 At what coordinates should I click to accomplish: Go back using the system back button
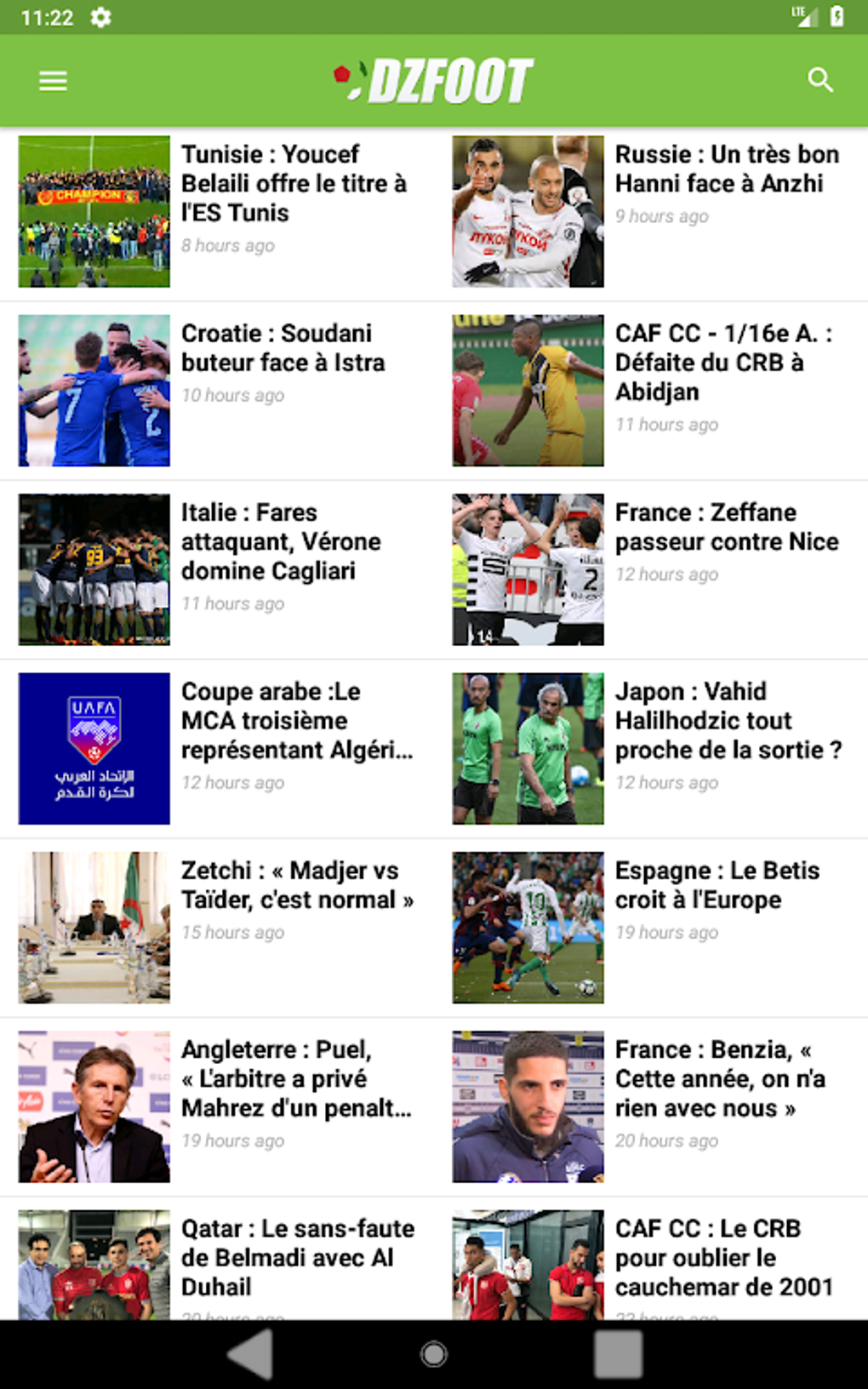250,1353
